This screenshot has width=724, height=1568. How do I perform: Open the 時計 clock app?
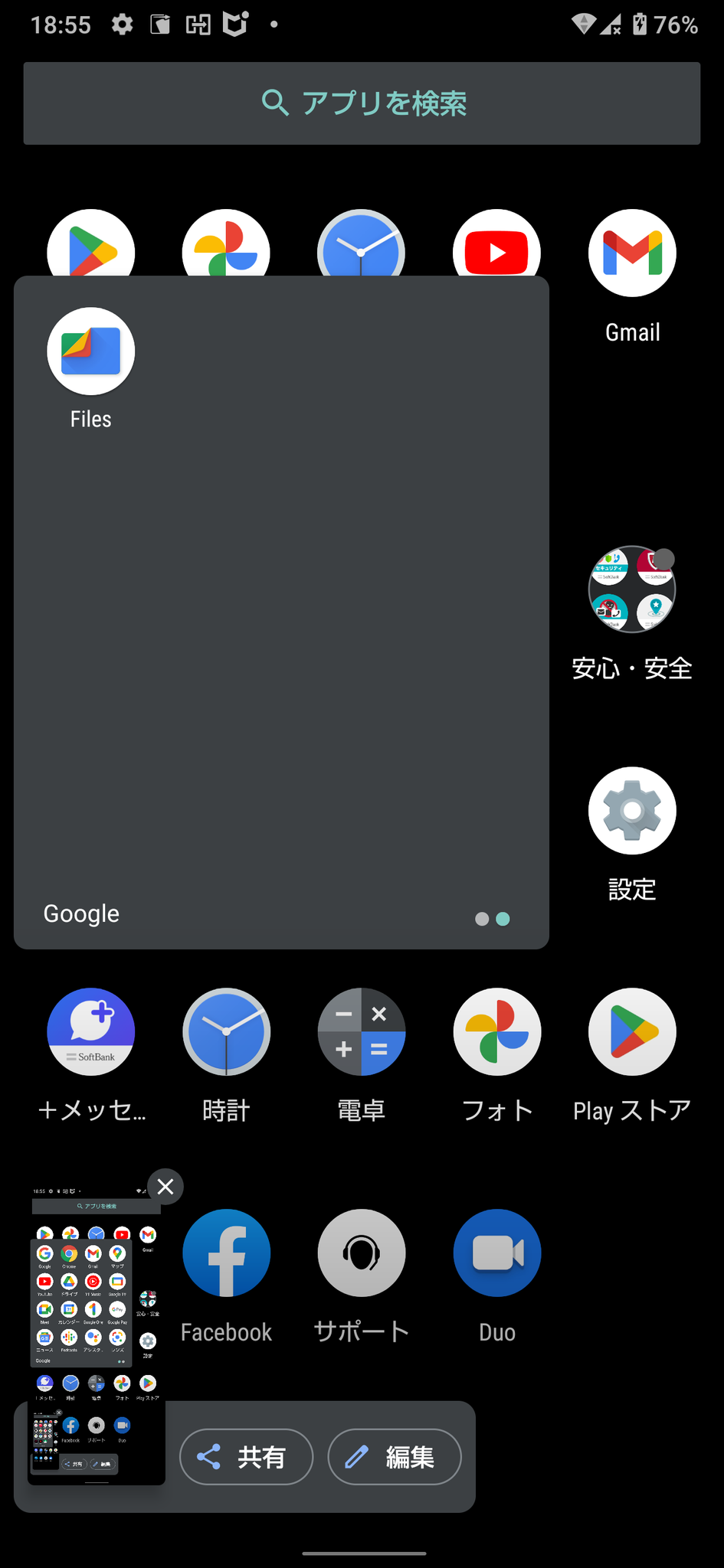coord(226,1031)
